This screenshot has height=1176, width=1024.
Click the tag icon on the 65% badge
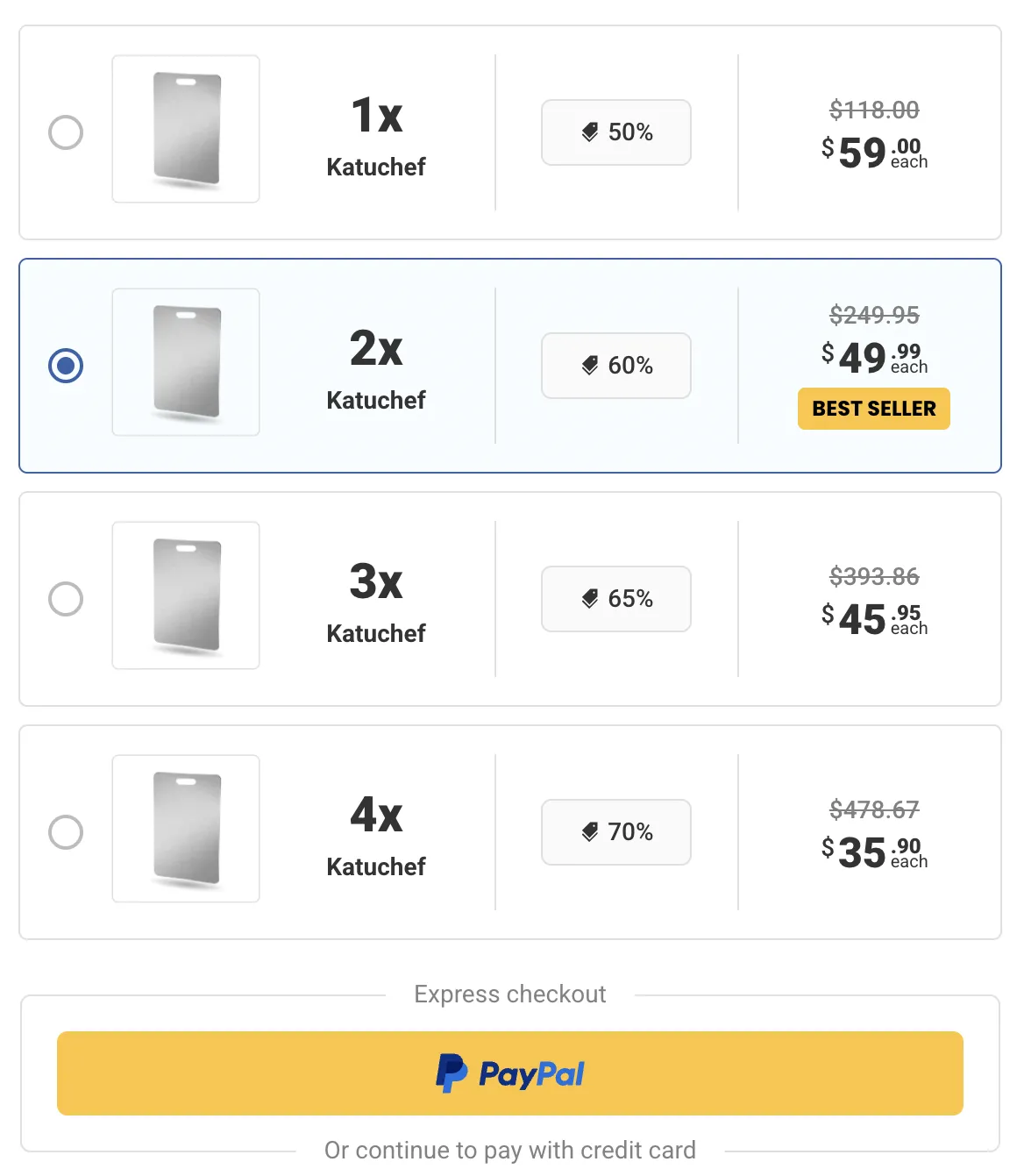coord(592,599)
